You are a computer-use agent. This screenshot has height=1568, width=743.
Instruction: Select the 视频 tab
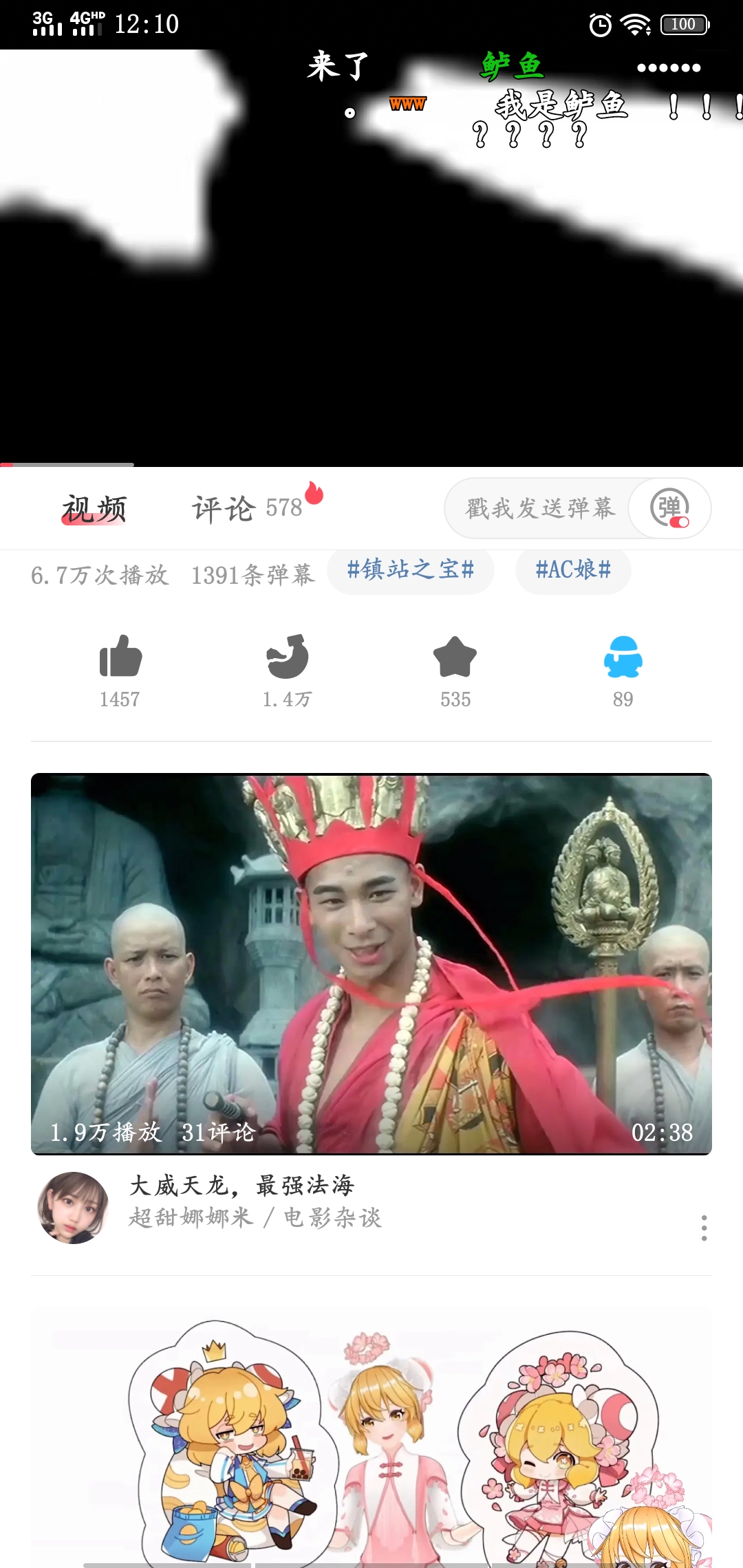click(94, 509)
